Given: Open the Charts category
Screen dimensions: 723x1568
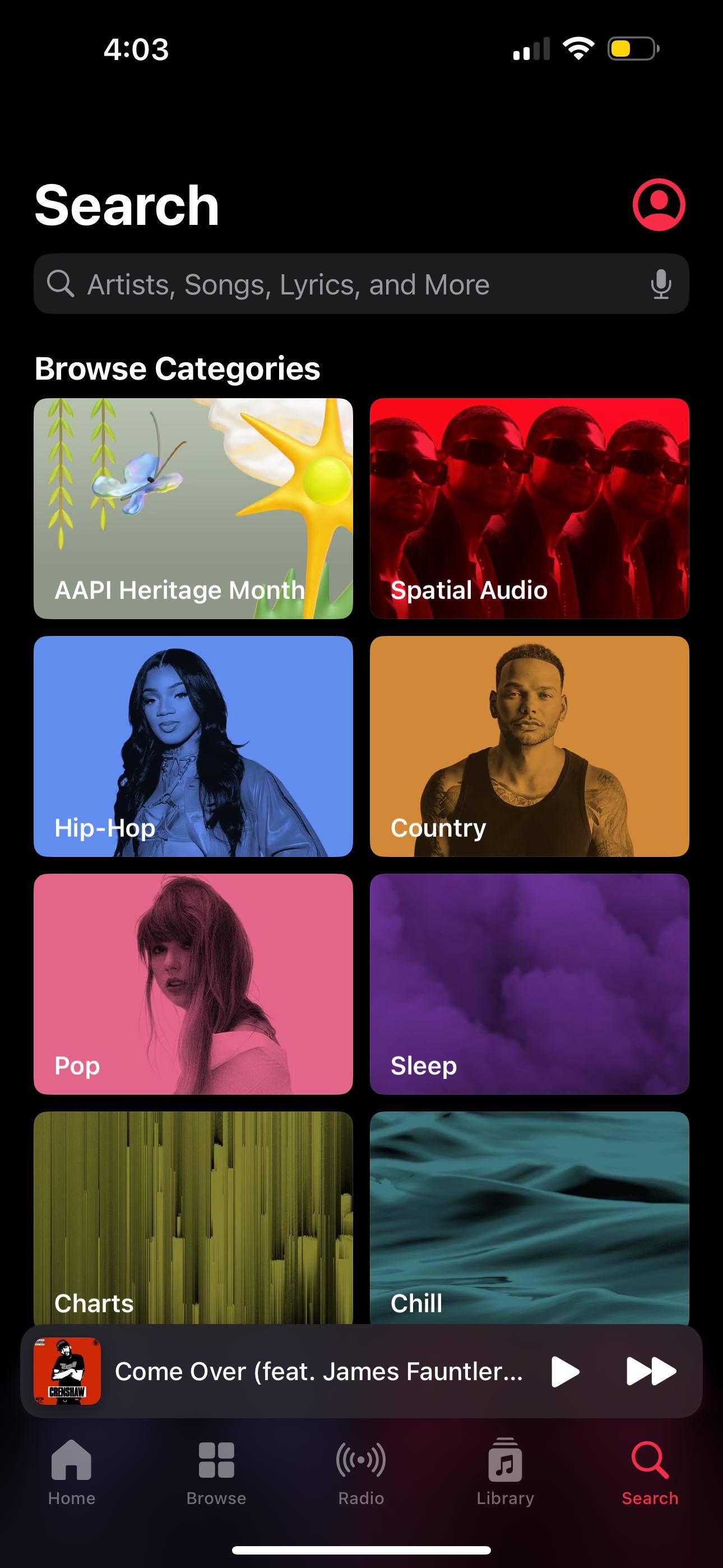Looking at the screenshot, I should click(x=193, y=1216).
